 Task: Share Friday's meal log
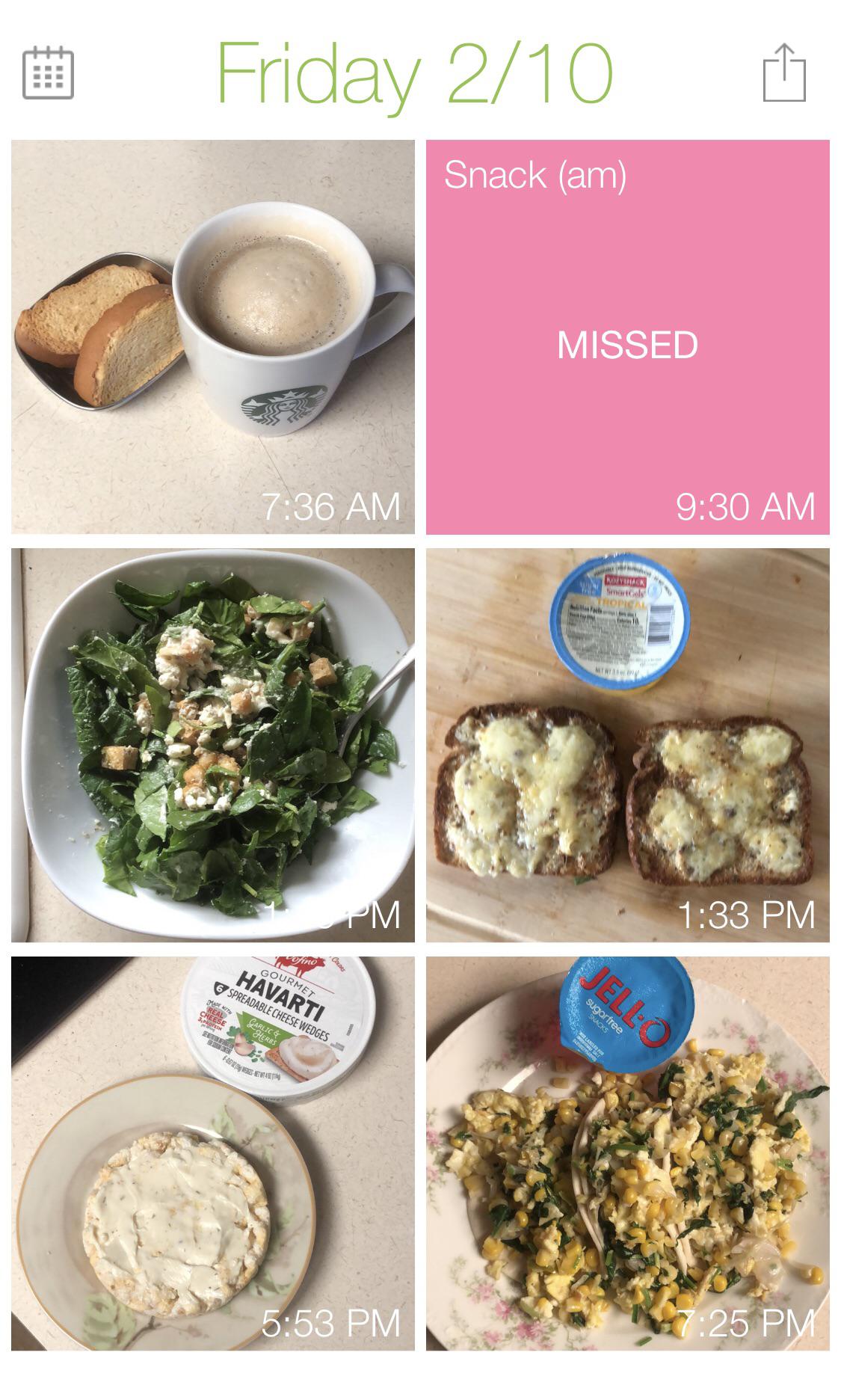tap(784, 73)
